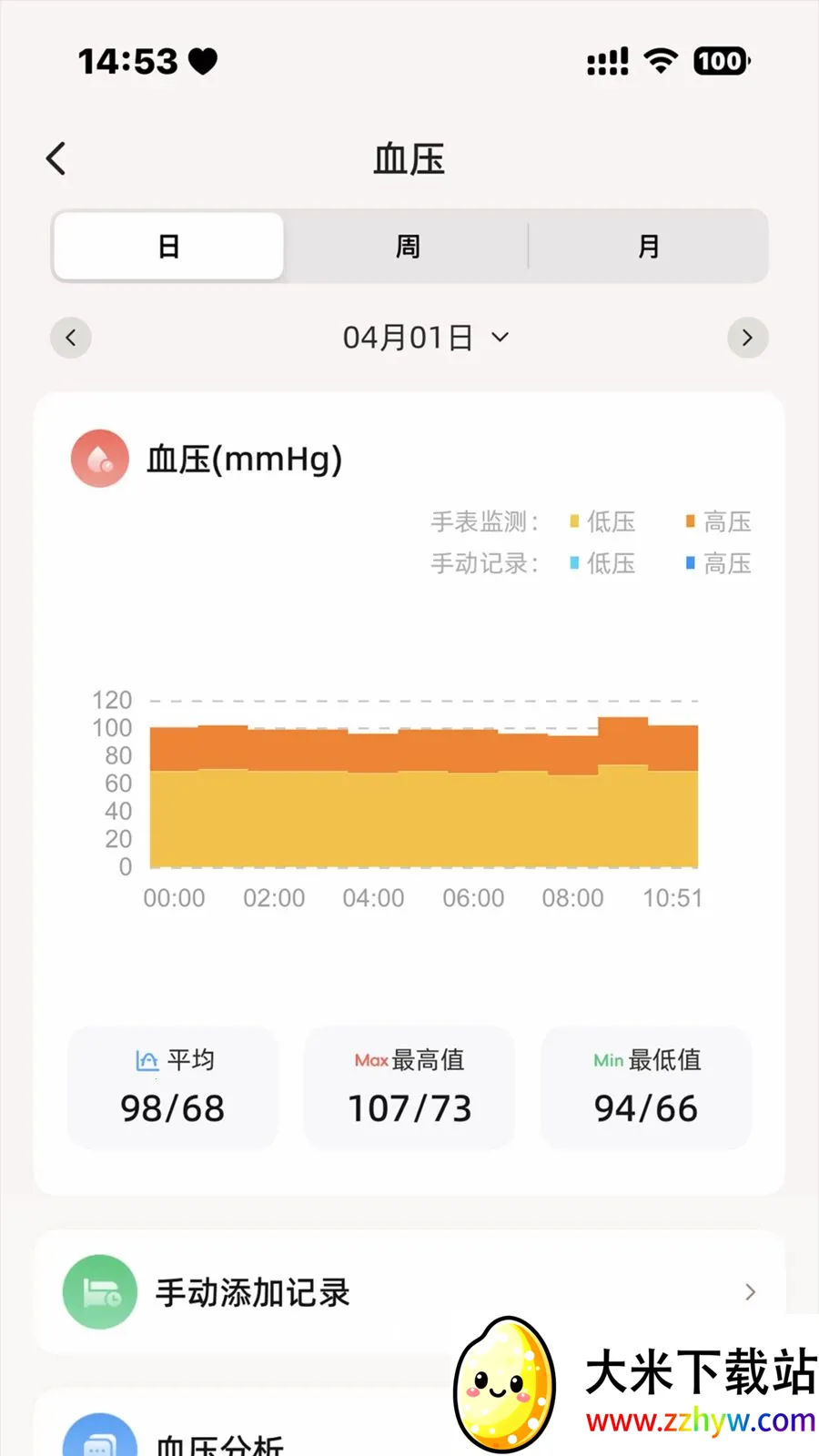Expand the 手动添加记录 row via its chevron
The image size is (819, 1456).
pos(749,1292)
